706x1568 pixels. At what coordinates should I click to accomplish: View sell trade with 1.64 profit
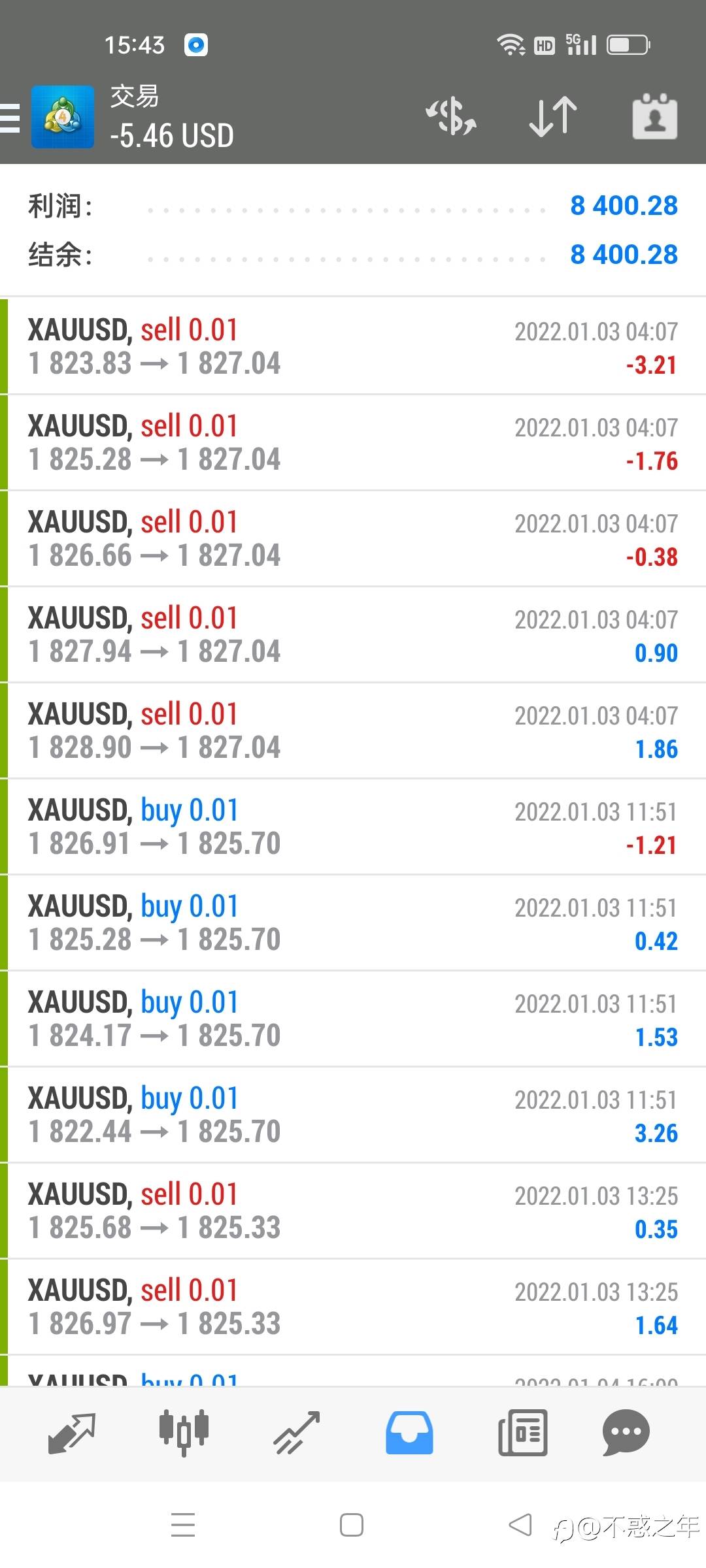[353, 1307]
